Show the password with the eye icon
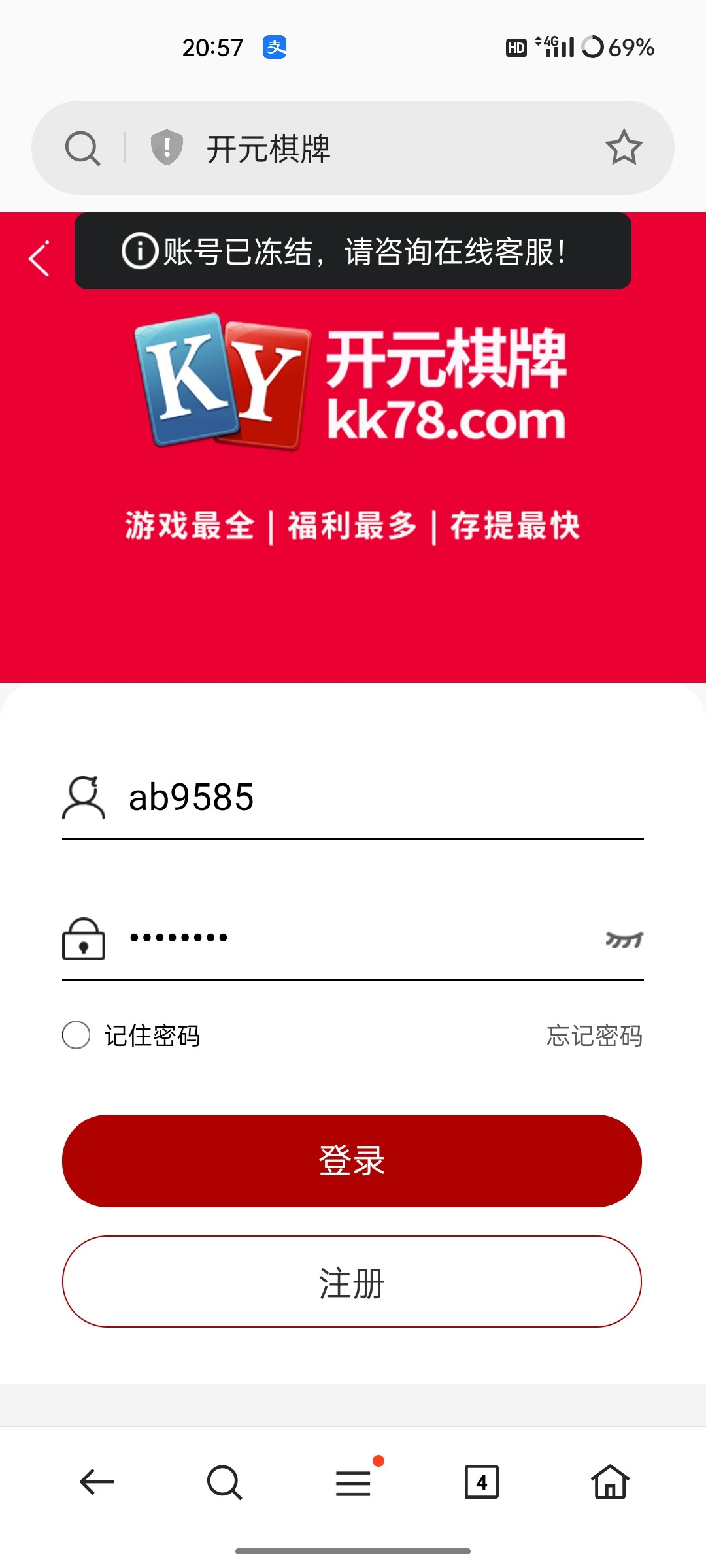This screenshot has width=706, height=1568. point(624,939)
